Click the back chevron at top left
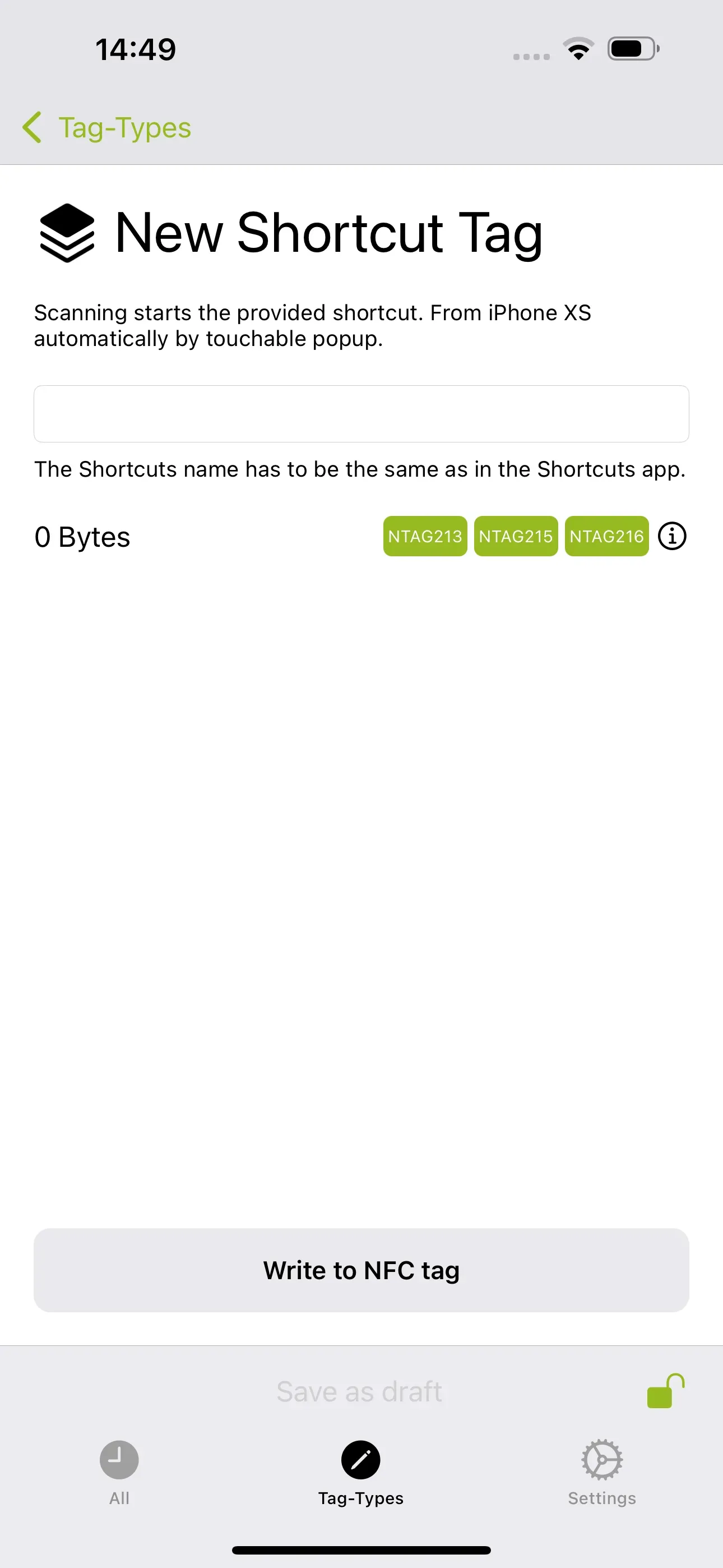 33,127
